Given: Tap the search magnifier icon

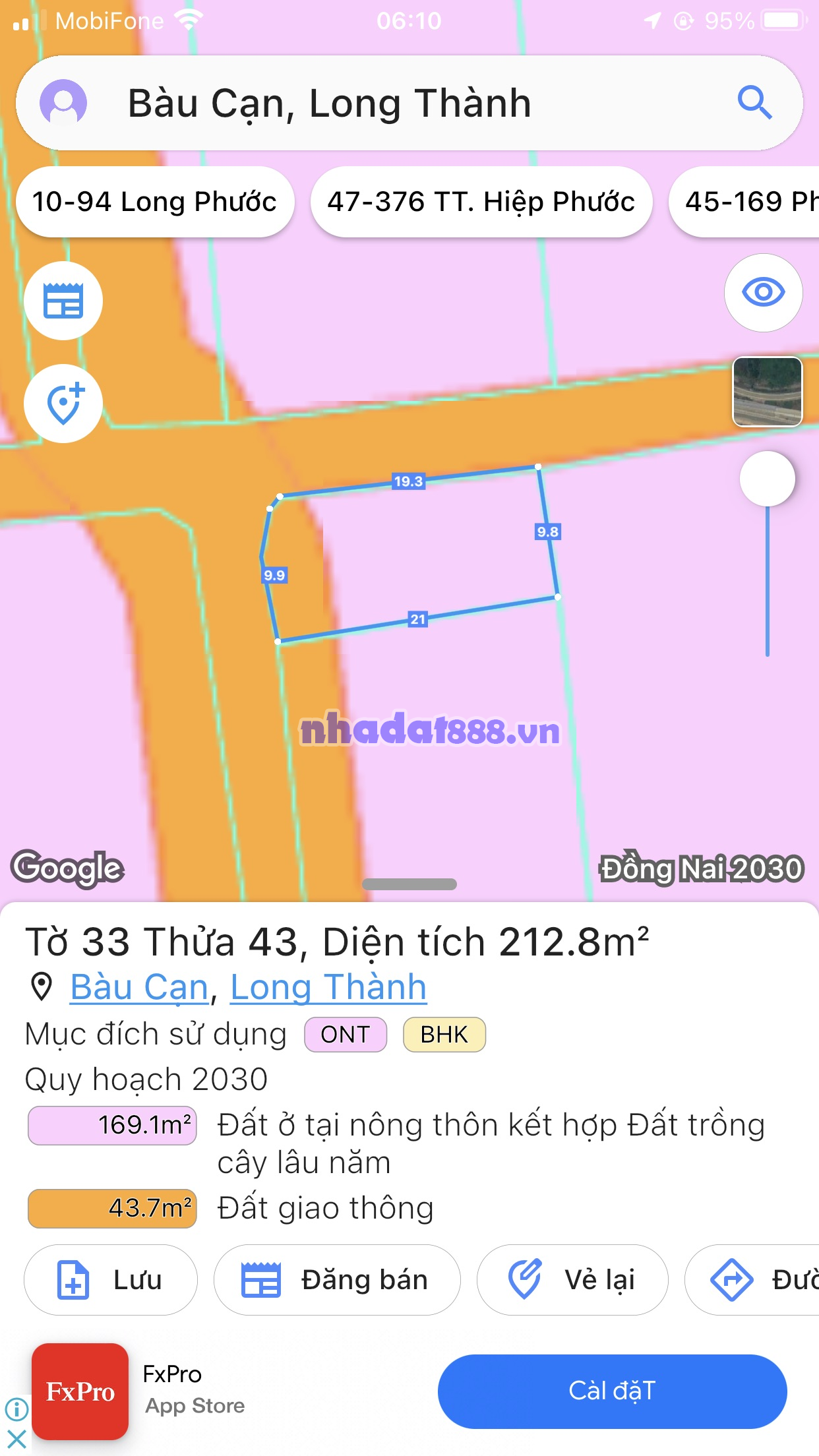Looking at the screenshot, I should point(754,103).
